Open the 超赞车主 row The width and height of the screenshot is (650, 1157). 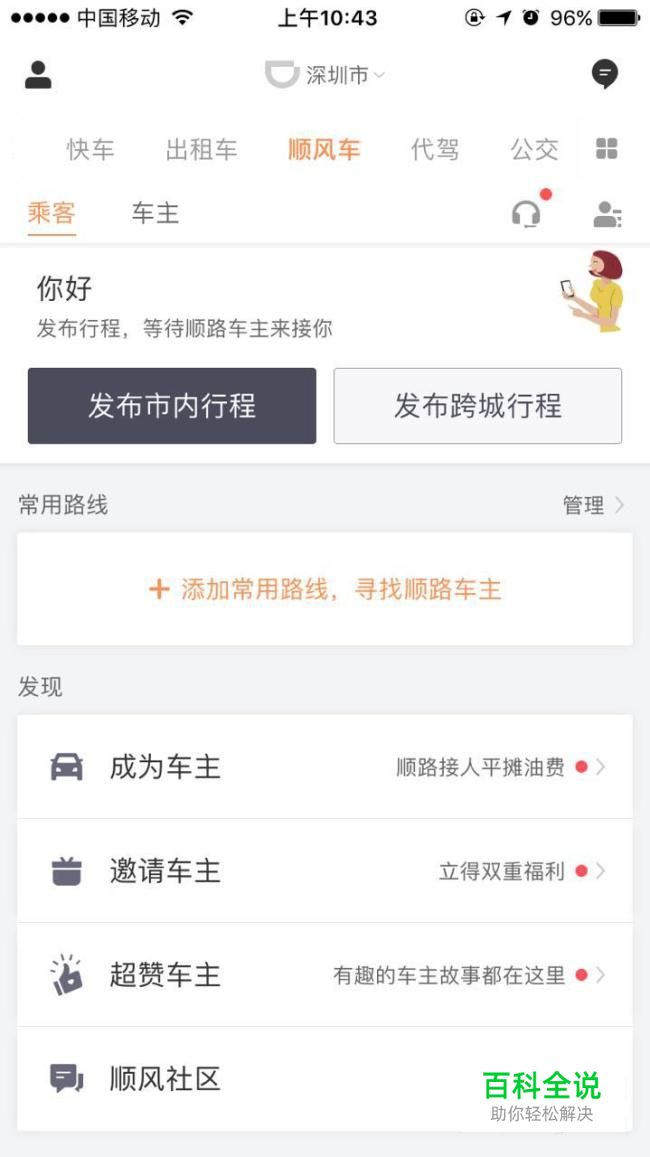pos(325,975)
